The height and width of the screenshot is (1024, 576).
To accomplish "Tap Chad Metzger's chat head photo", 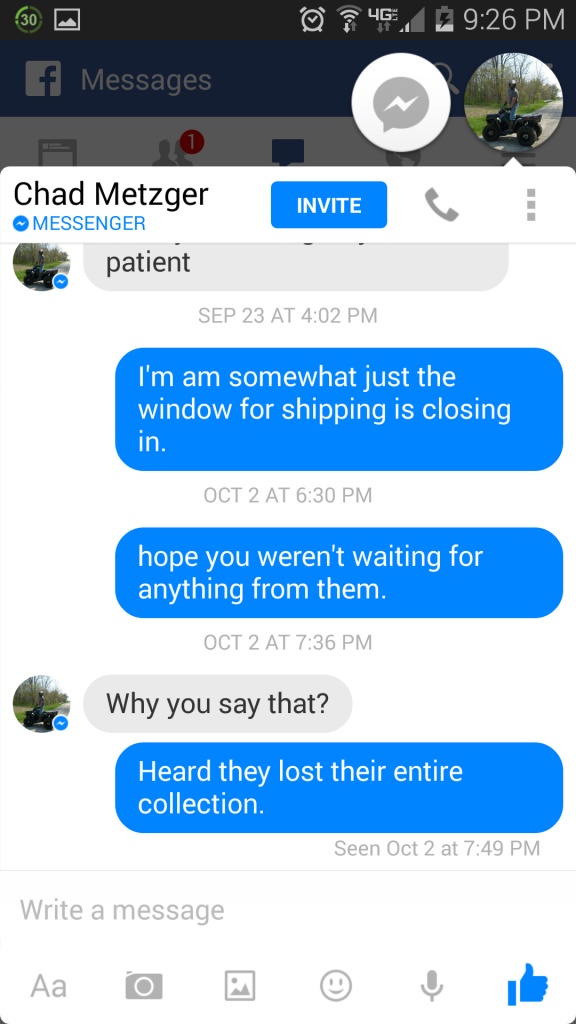I will point(513,103).
